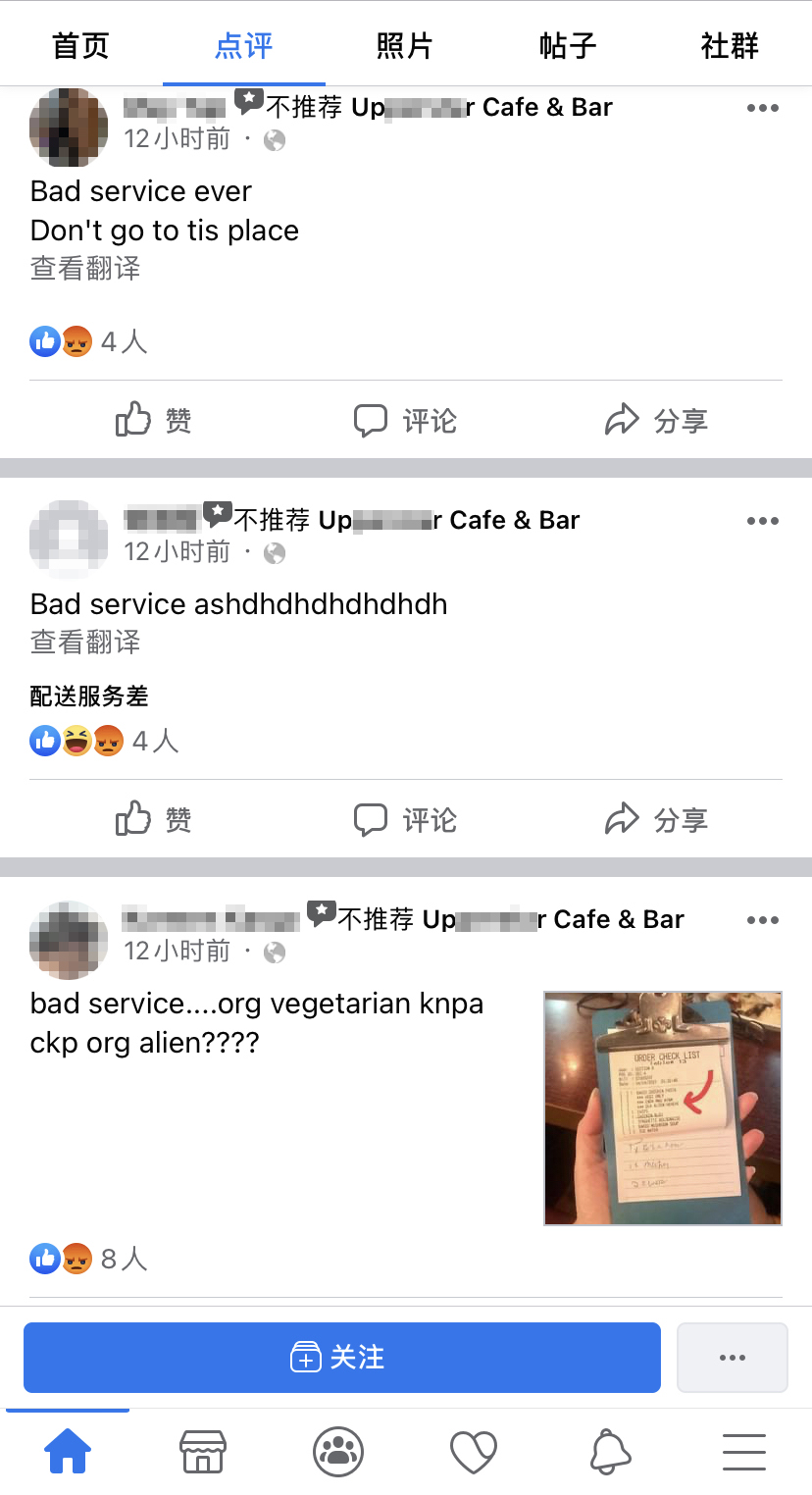Open the order check list photo
The height and width of the screenshot is (1495, 812).
(663, 1108)
